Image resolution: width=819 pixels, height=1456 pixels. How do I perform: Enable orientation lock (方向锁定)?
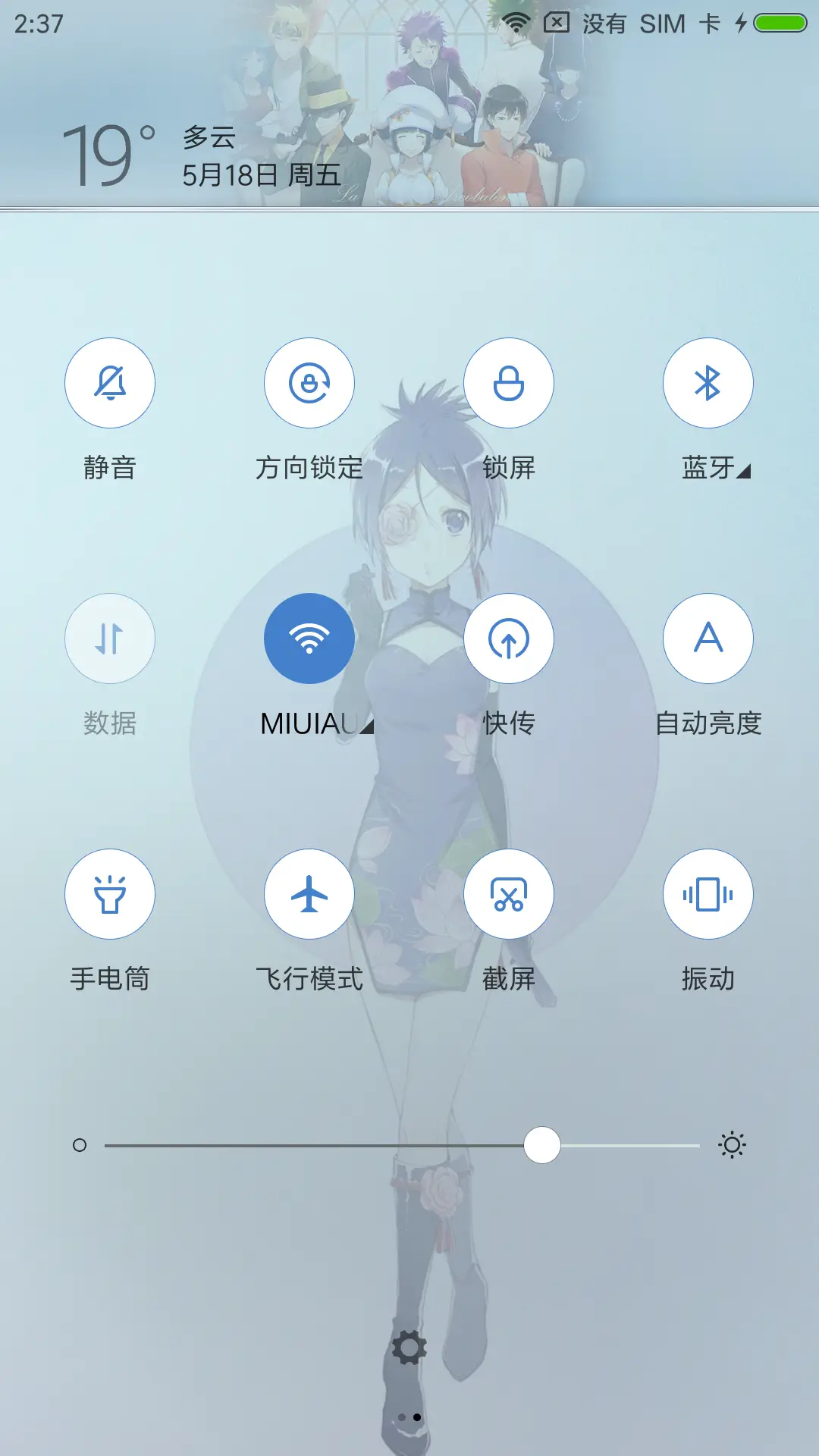[x=309, y=383]
